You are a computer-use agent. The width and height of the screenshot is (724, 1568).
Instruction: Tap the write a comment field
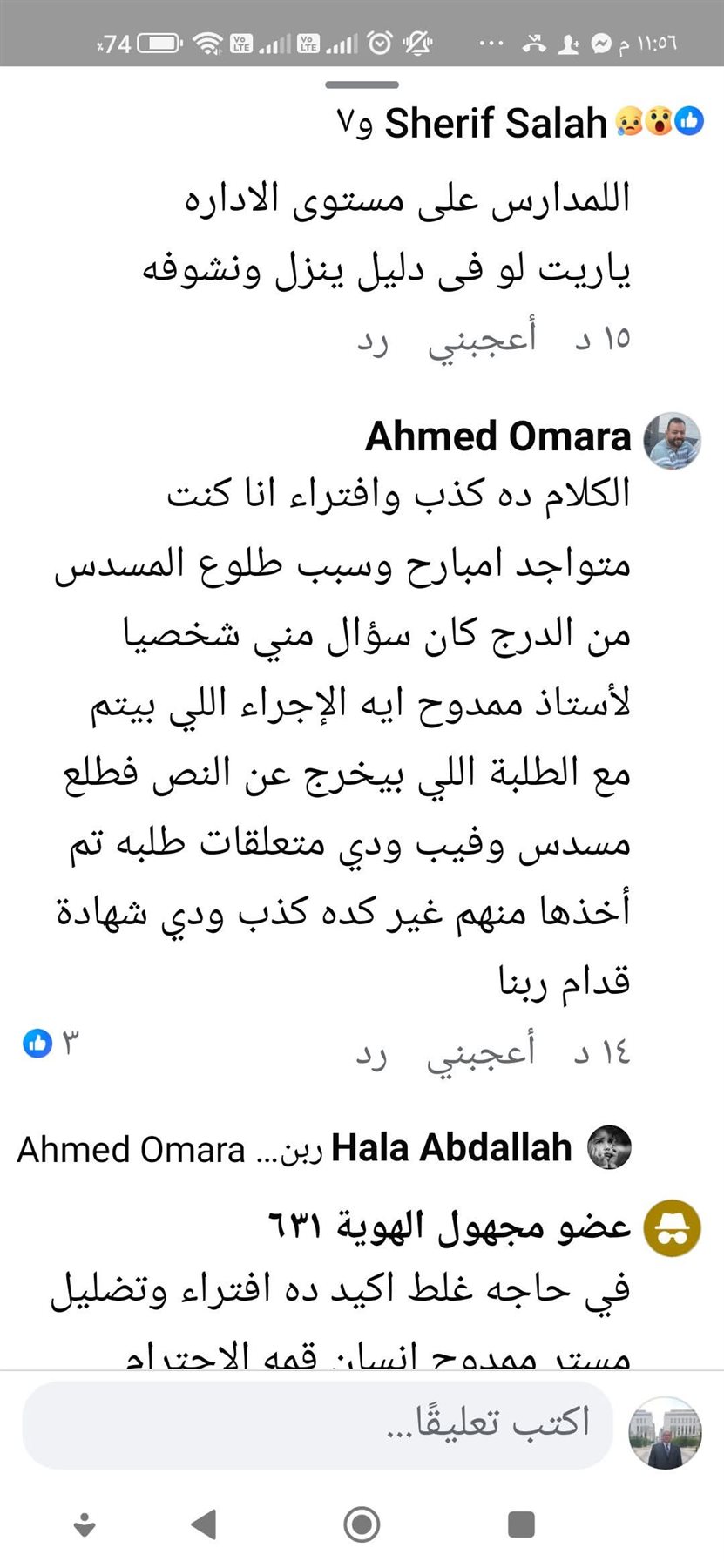coord(318,1424)
